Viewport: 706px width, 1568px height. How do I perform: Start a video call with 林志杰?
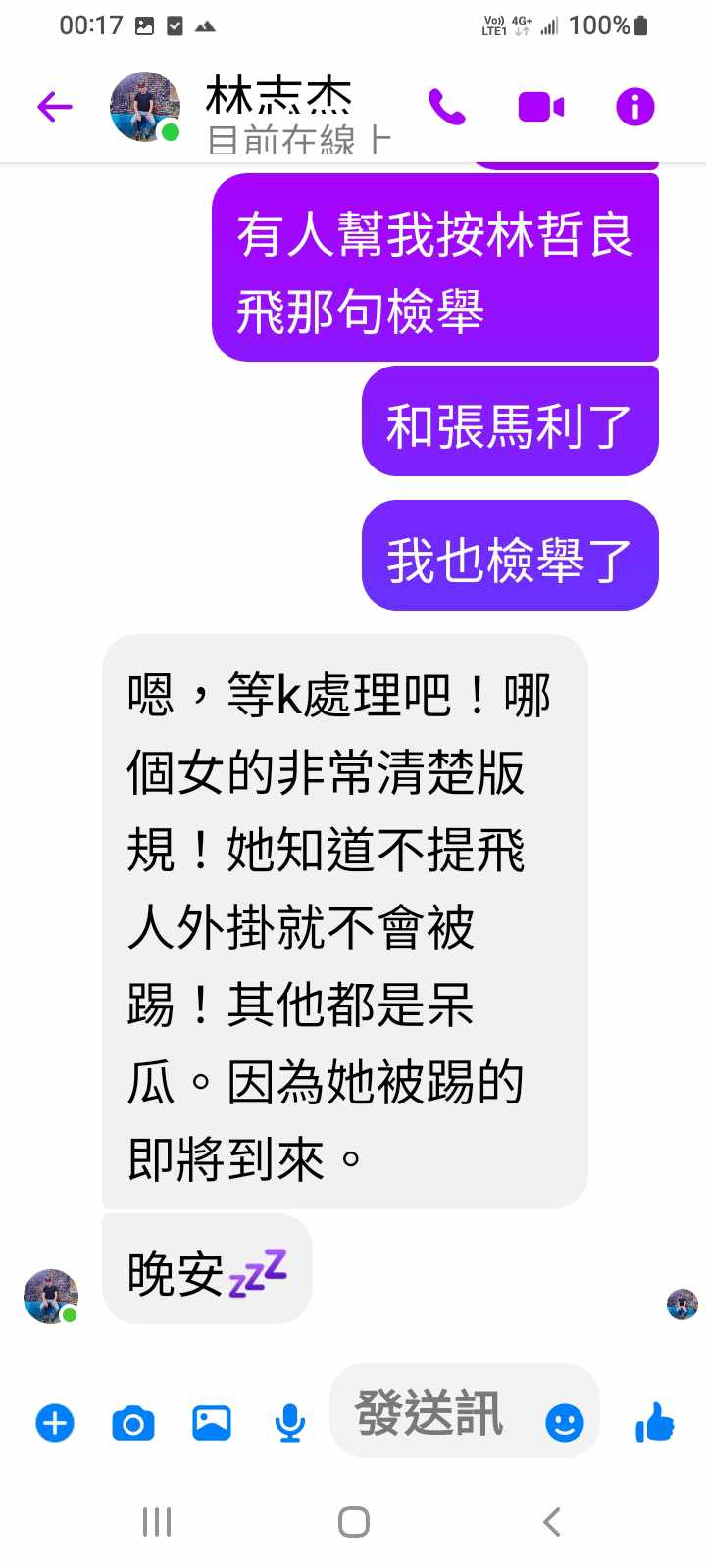(540, 107)
